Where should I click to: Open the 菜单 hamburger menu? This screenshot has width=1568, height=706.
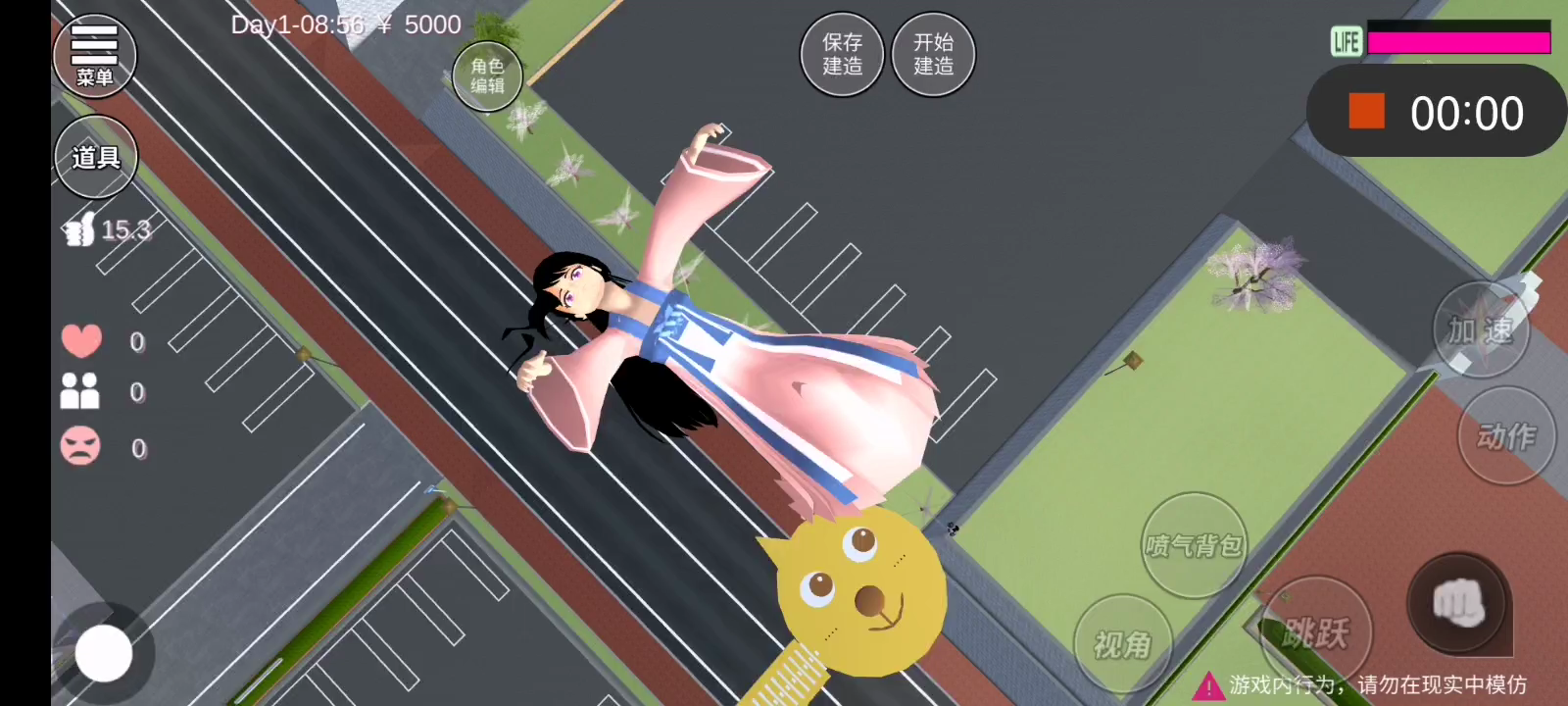pos(94,56)
